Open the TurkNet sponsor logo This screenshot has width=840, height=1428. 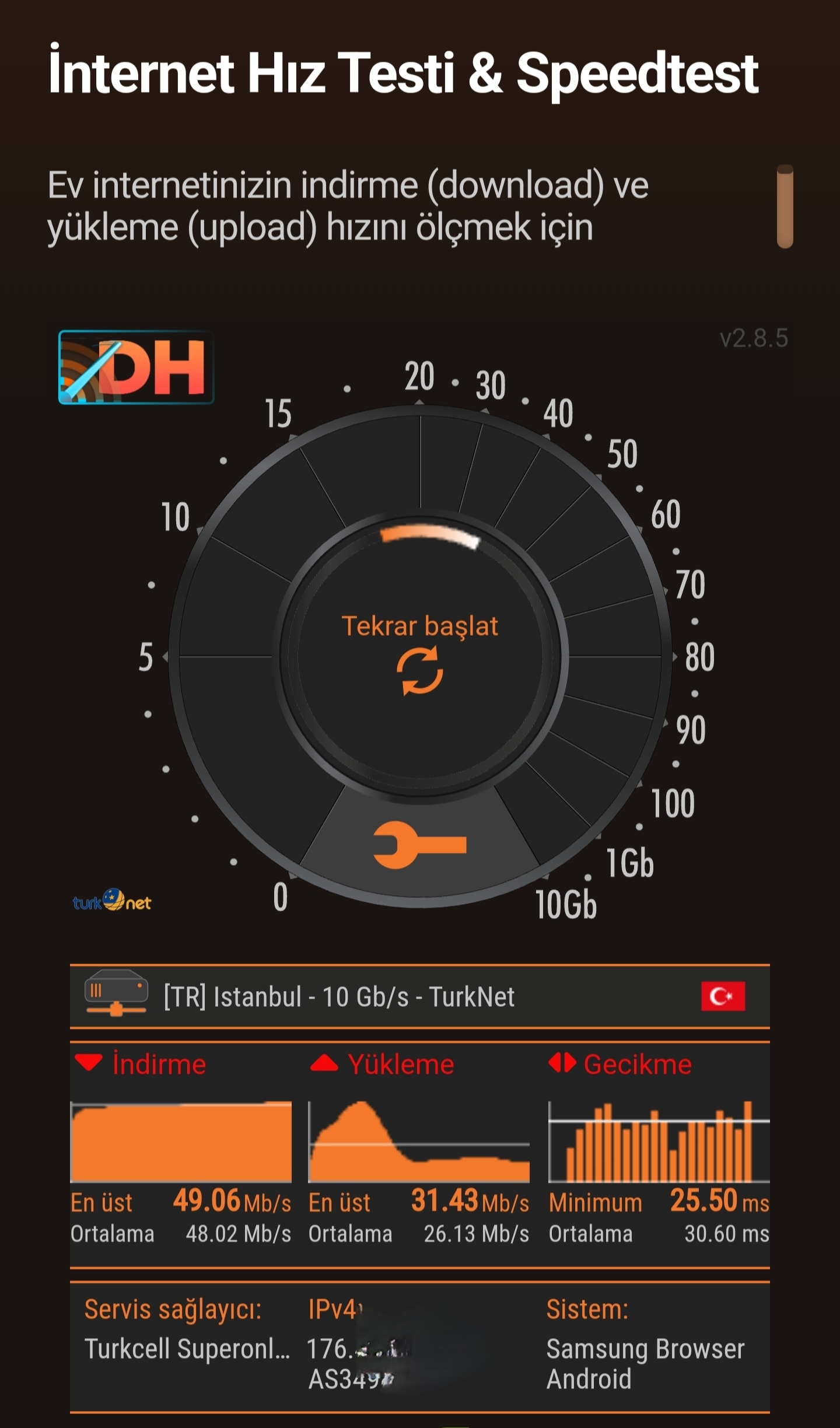(x=112, y=900)
